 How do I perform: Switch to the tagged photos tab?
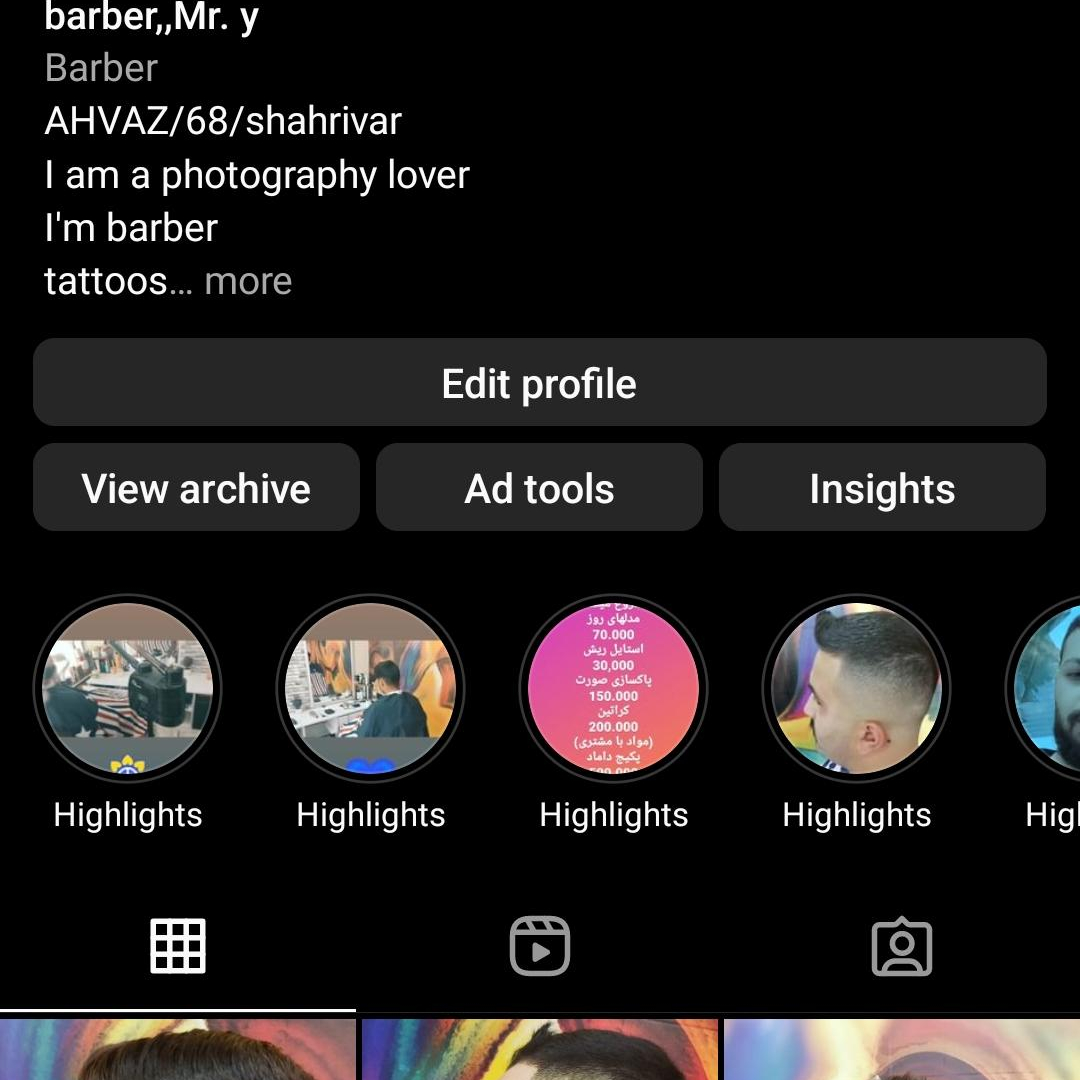coord(902,945)
